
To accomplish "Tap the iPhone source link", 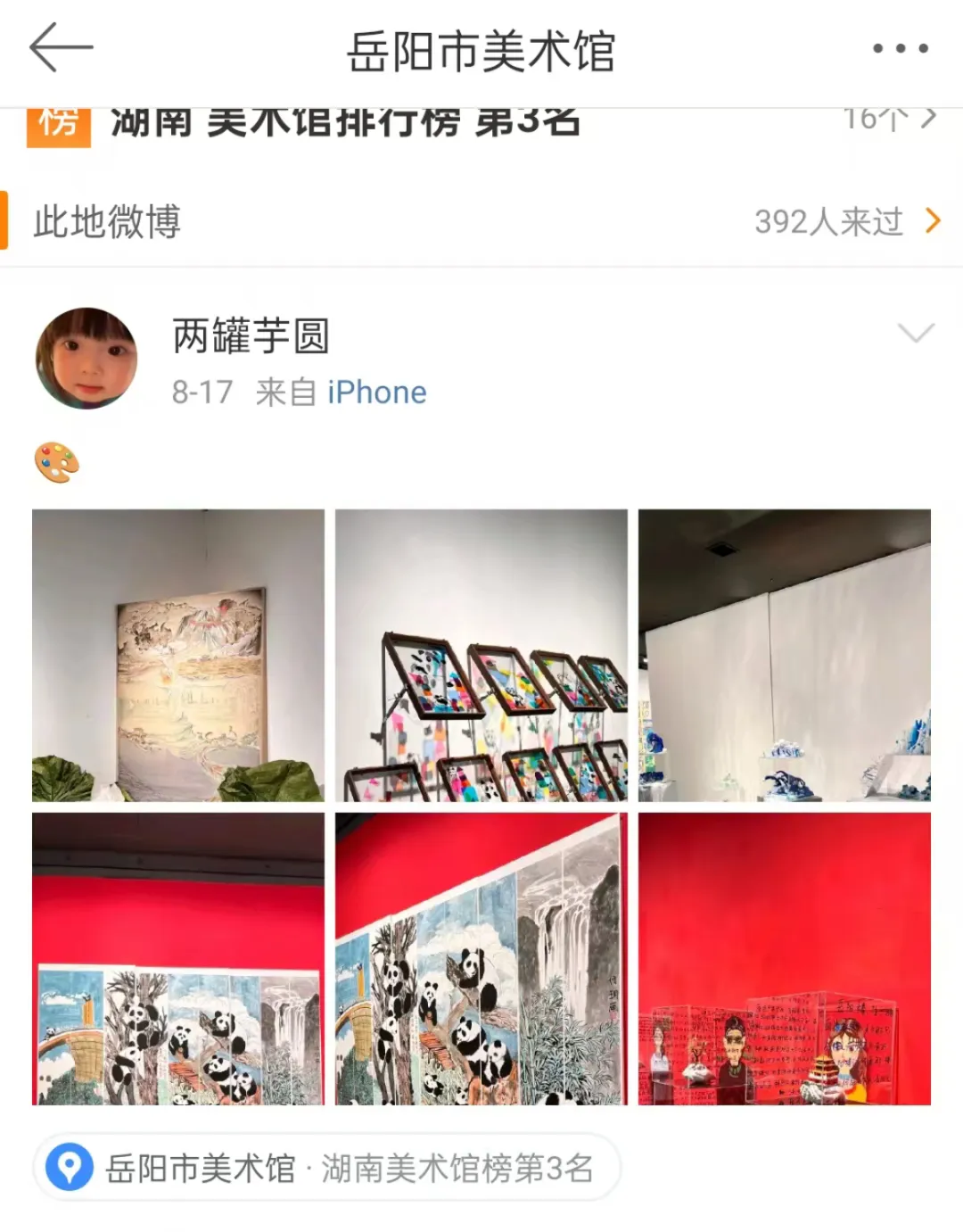I will click(x=376, y=393).
